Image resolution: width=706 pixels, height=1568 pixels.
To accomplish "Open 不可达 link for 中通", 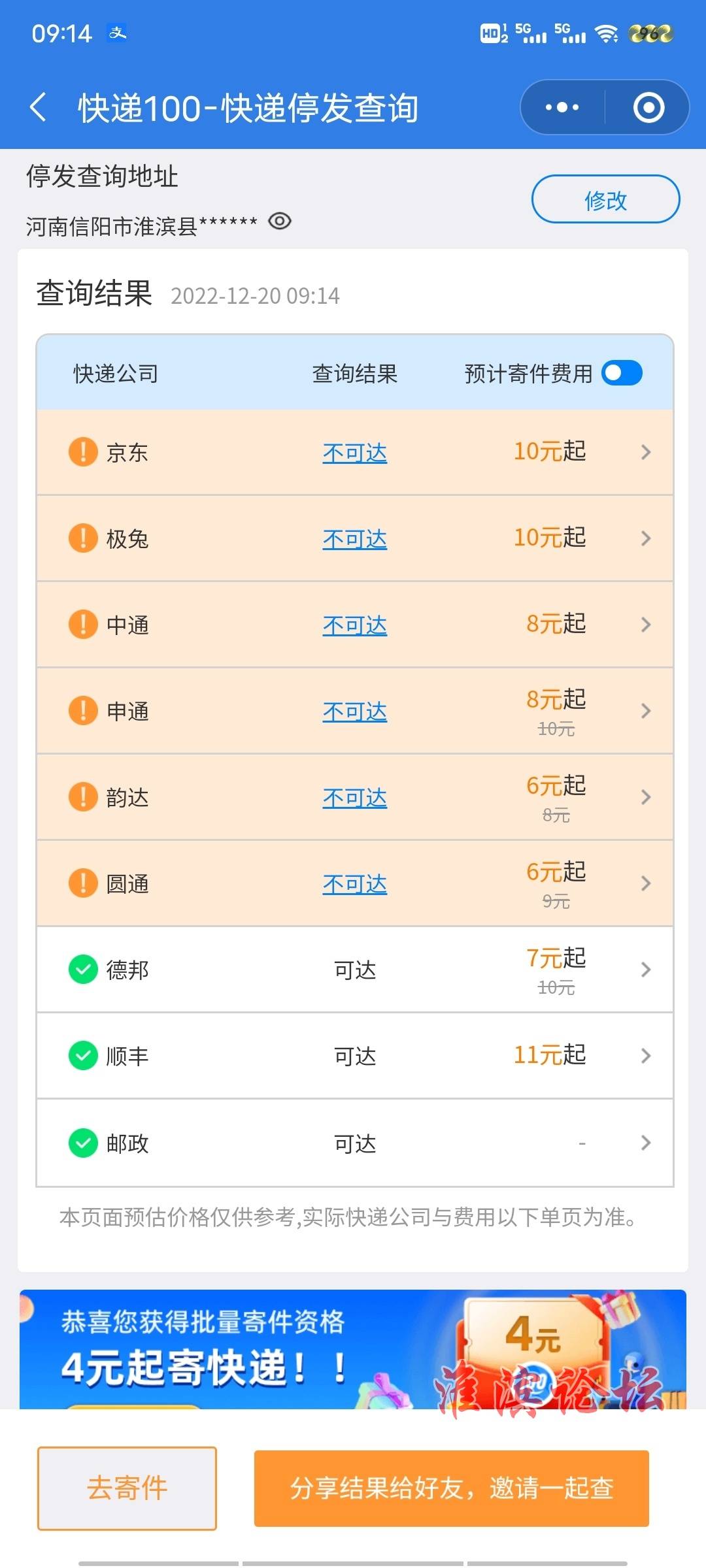I will [355, 625].
